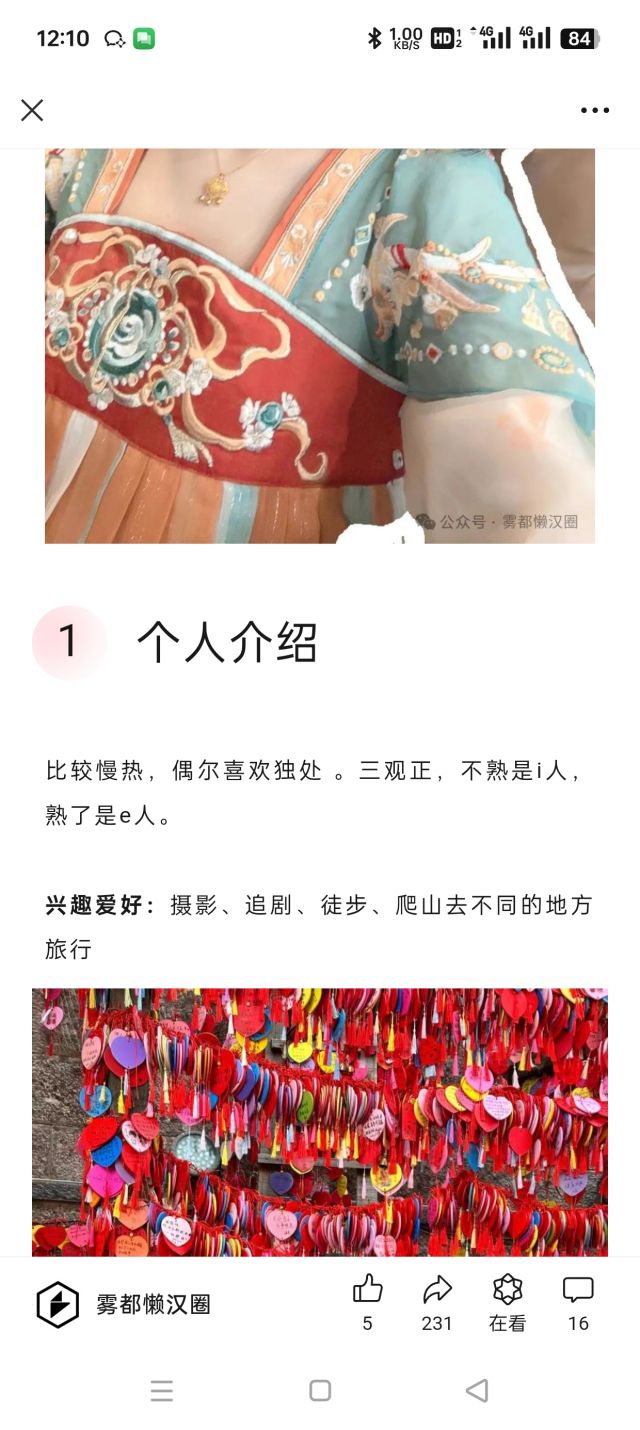Go back using the system navigation button
Viewport: 640px width, 1430px height.
point(477,1390)
